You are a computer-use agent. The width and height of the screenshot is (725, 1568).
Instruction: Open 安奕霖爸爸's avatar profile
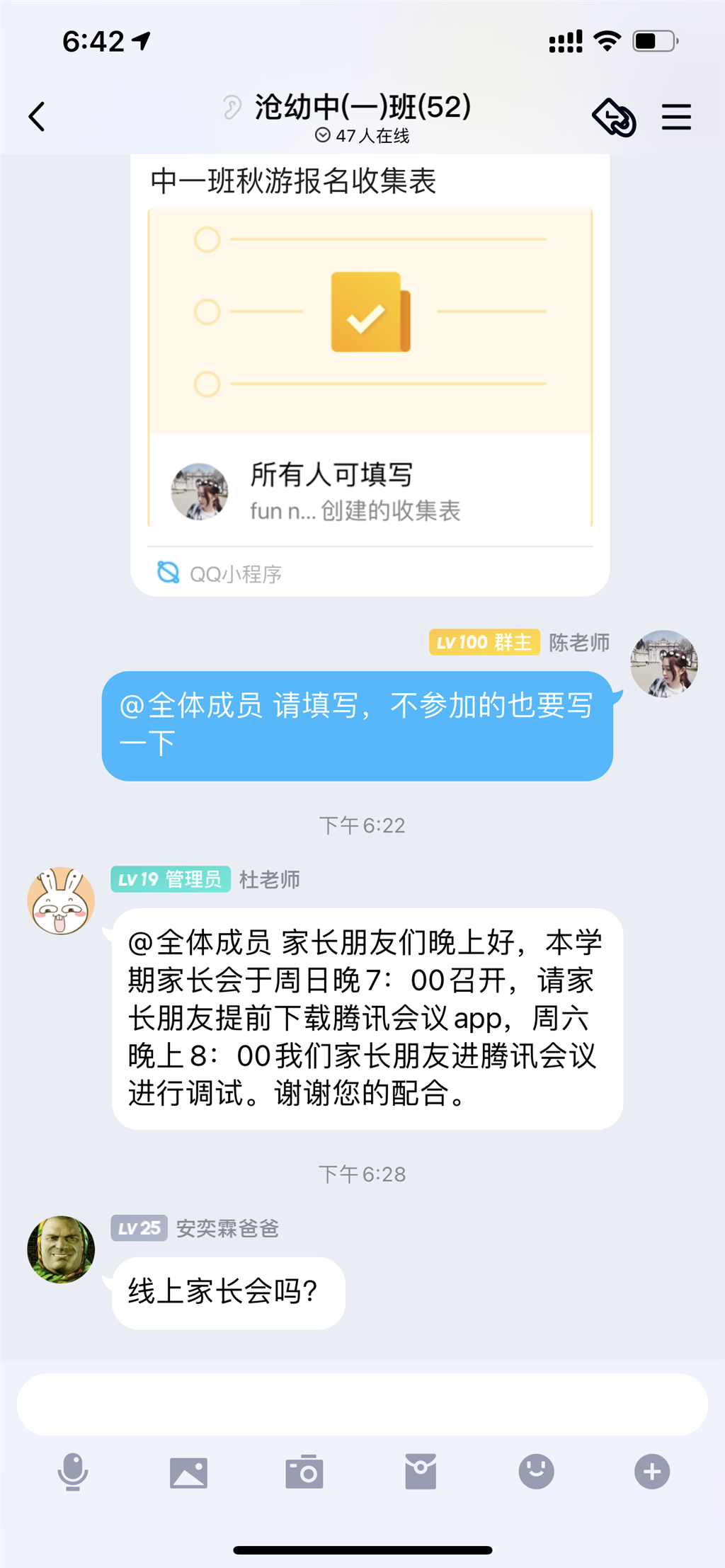(61, 1249)
